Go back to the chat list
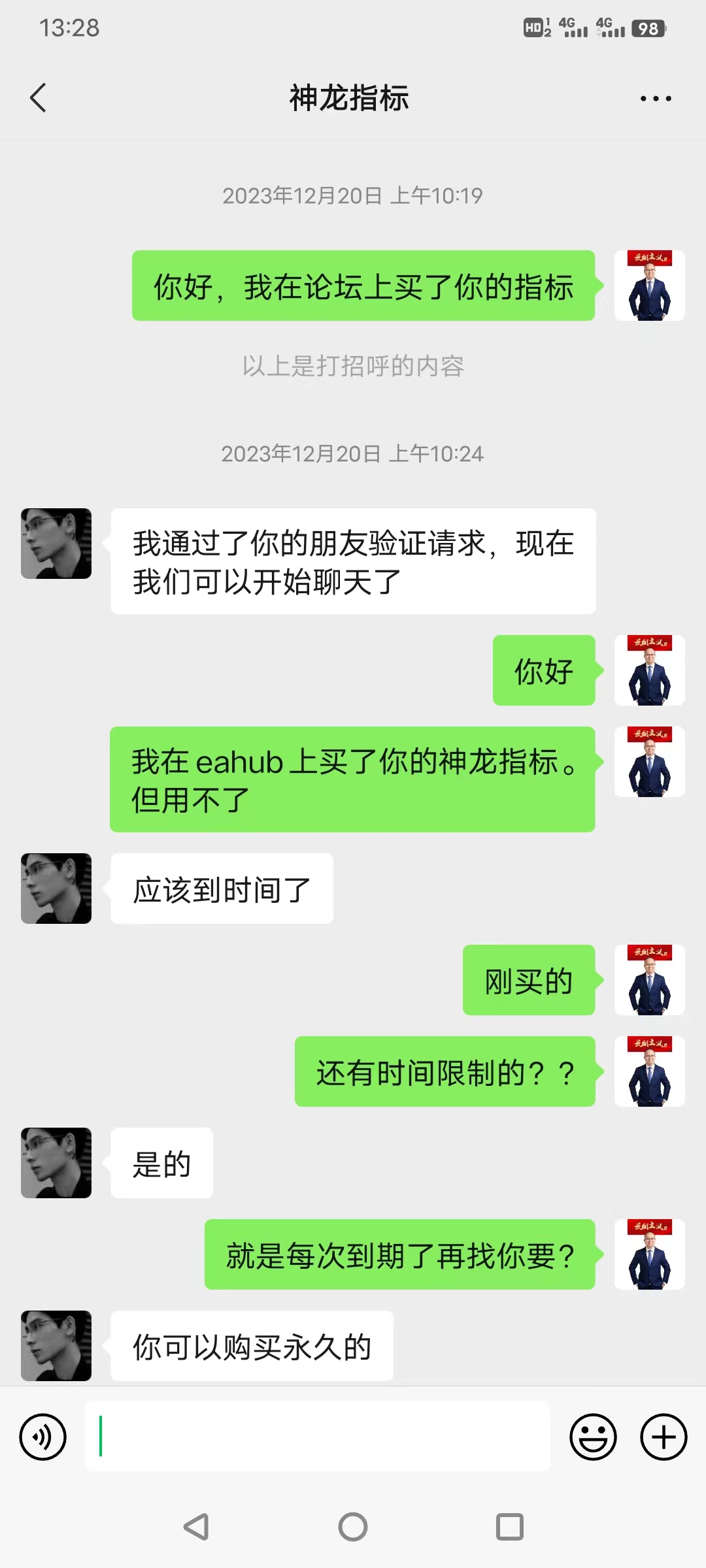 tap(38, 98)
